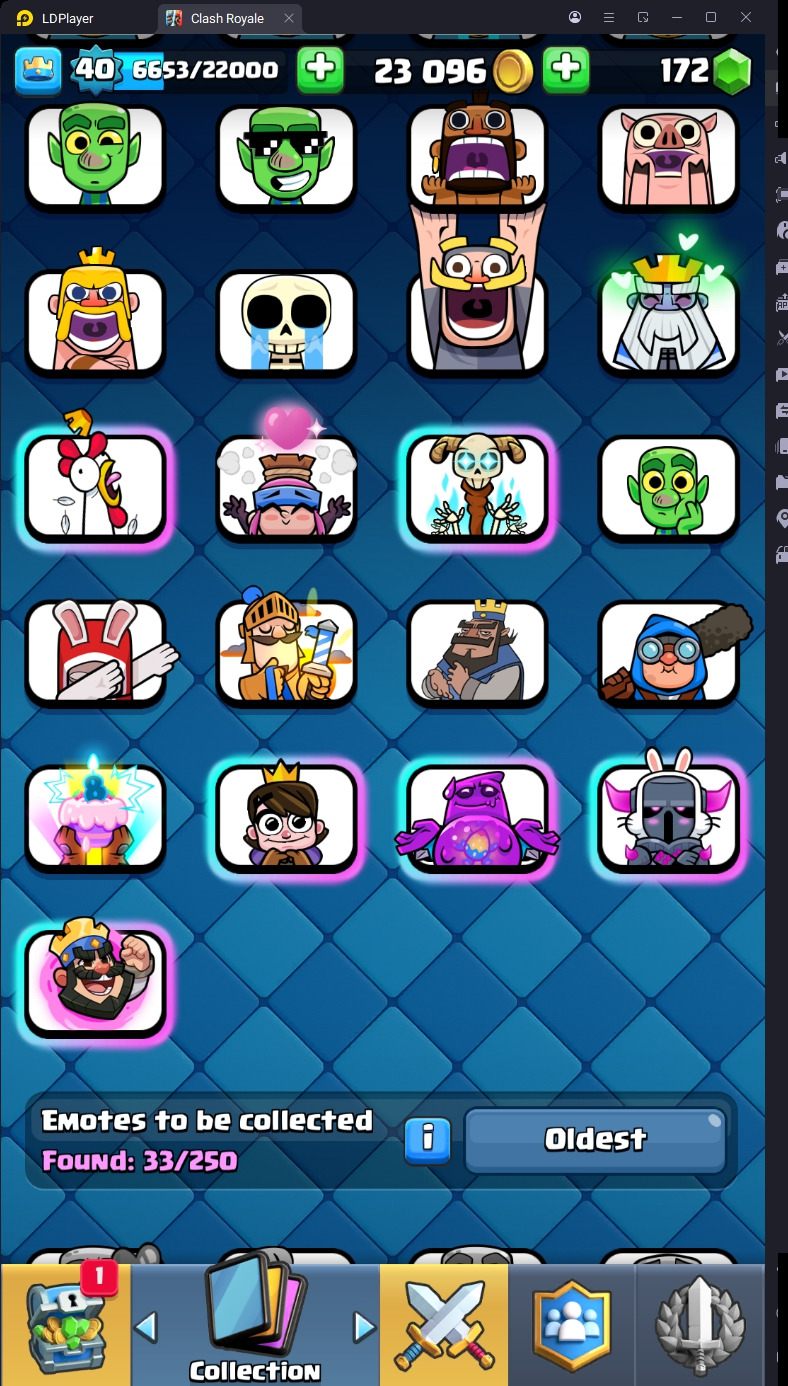Pick the birthday cake emote
This screenshot has width=788, height=1386.
95,815
